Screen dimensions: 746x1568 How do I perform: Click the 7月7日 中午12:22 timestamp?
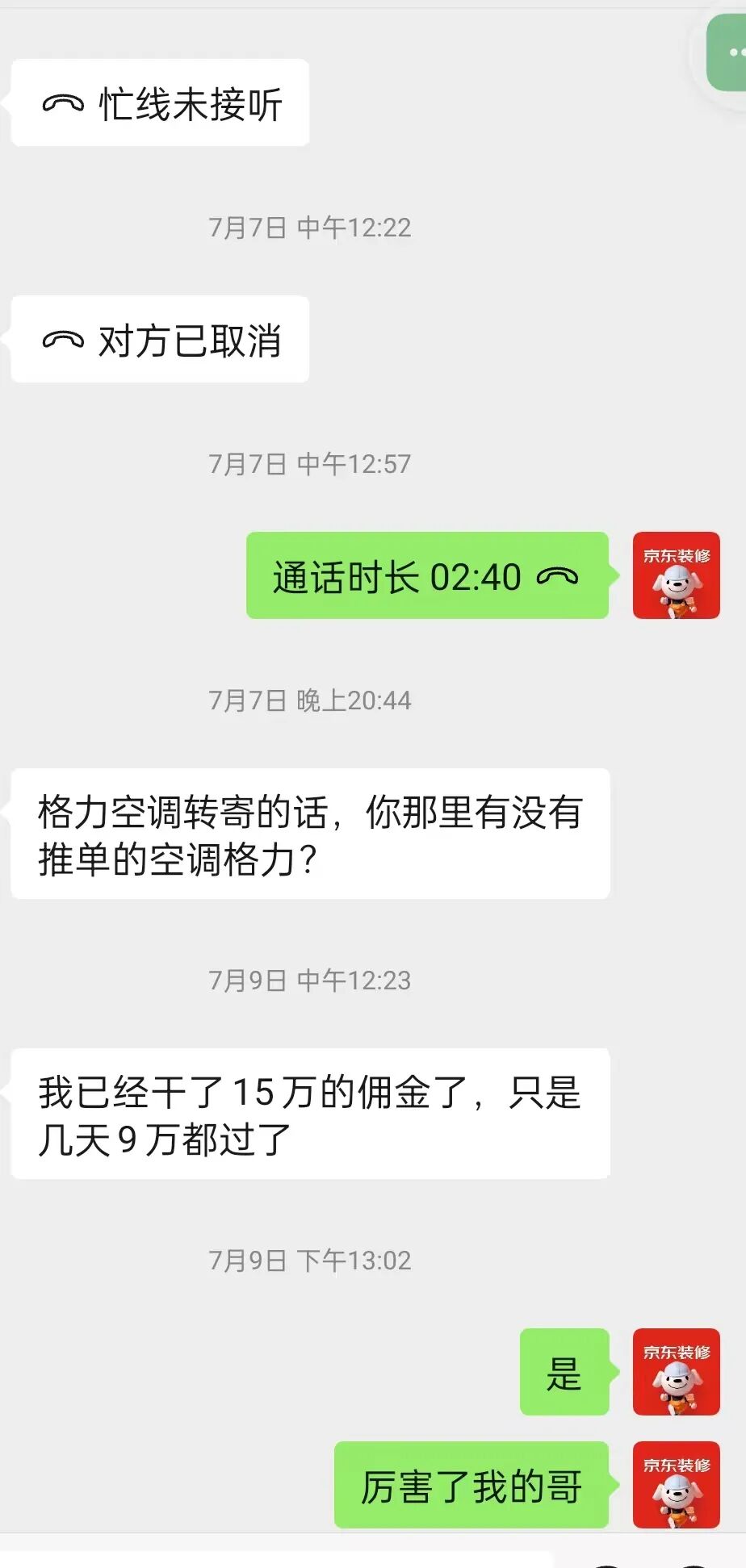pos(311,227)
